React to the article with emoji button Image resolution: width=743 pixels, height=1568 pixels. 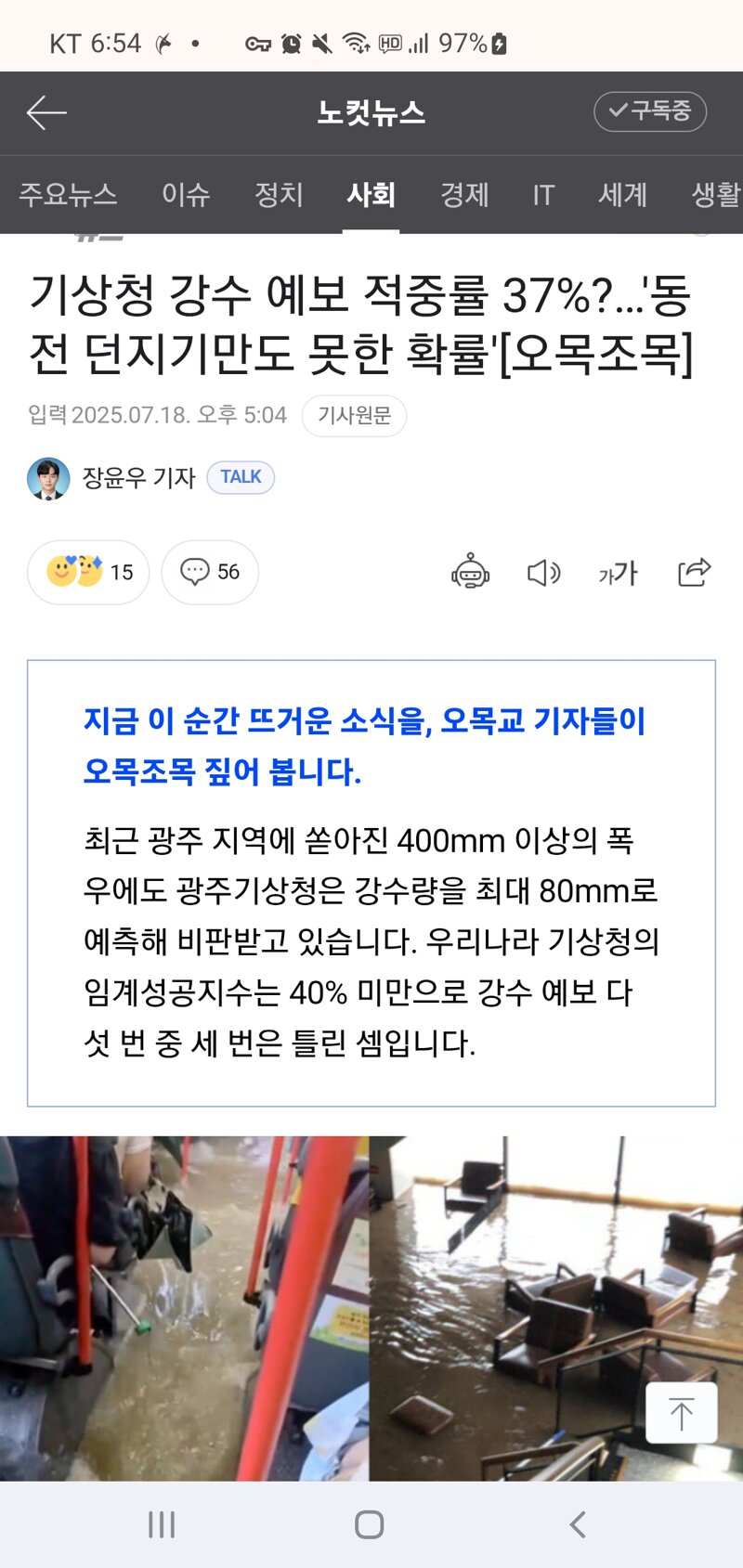(88, 572)
